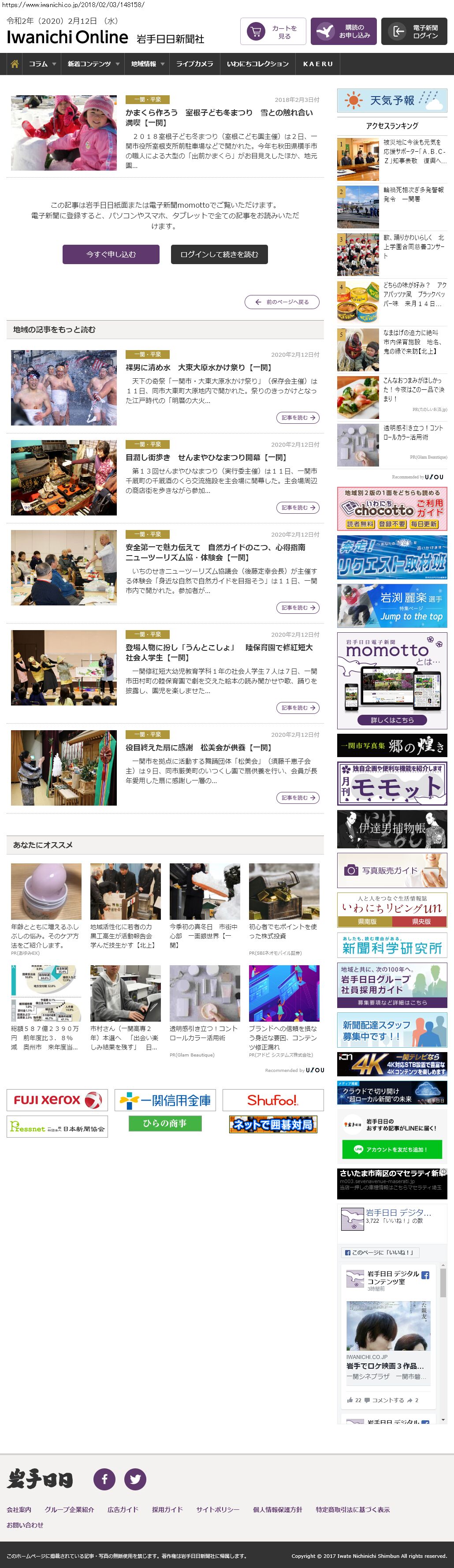Expand the 地域情報 menu
This screenshot has height=1568, width=454.
148,64
